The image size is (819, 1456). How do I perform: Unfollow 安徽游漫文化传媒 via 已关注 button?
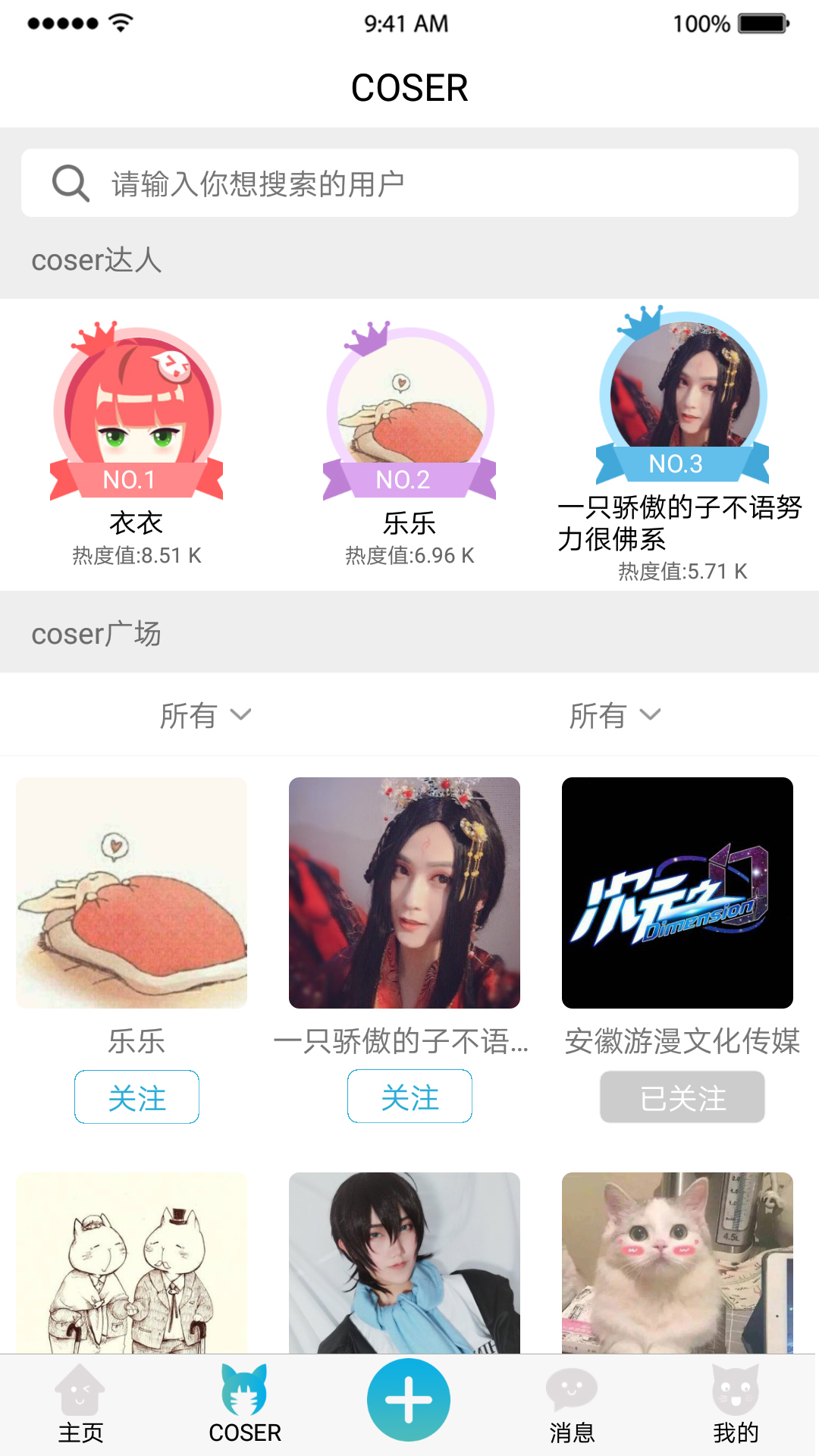tap(682, 1097)
